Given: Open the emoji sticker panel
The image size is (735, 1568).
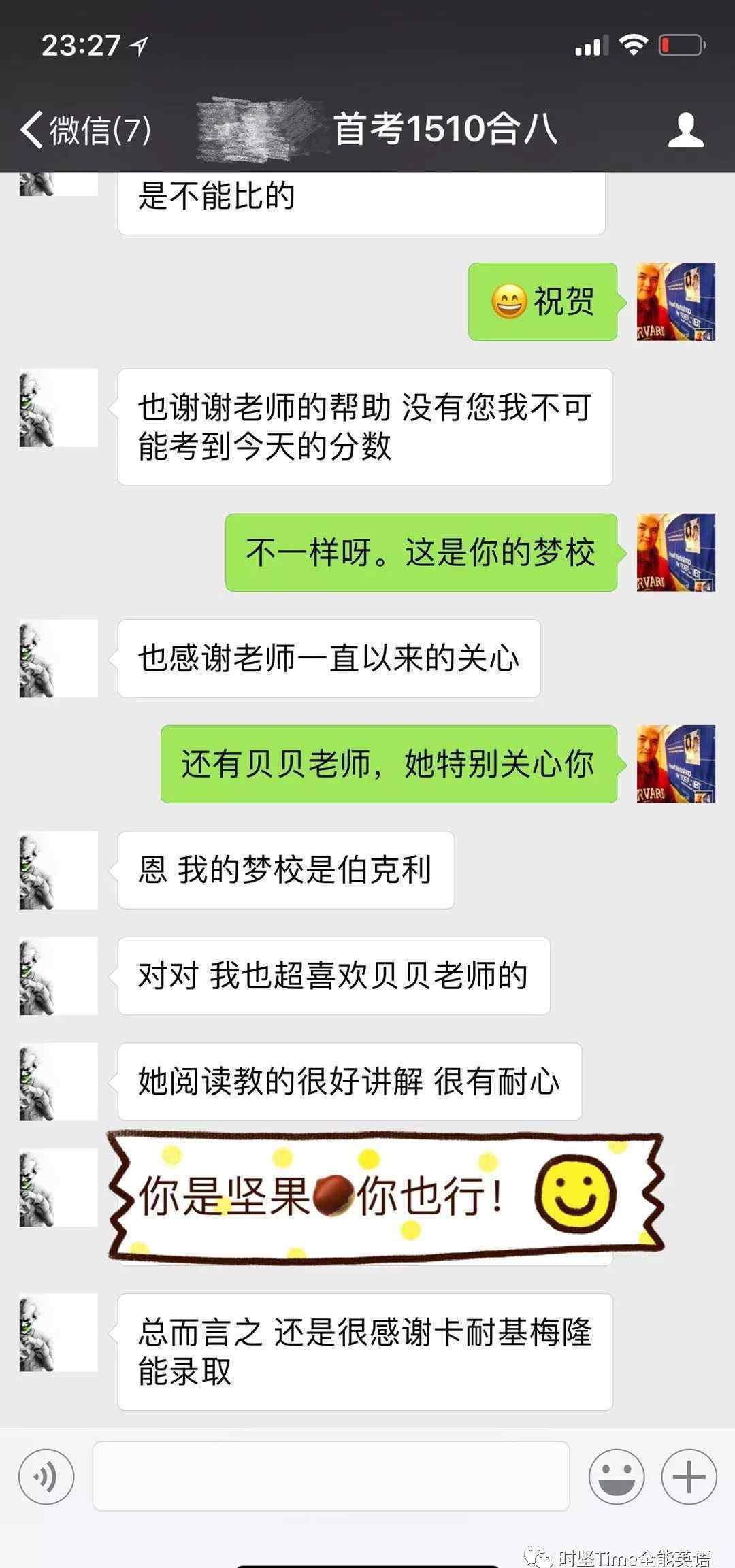Looking at the screenshot, I should pos(617,1477).
